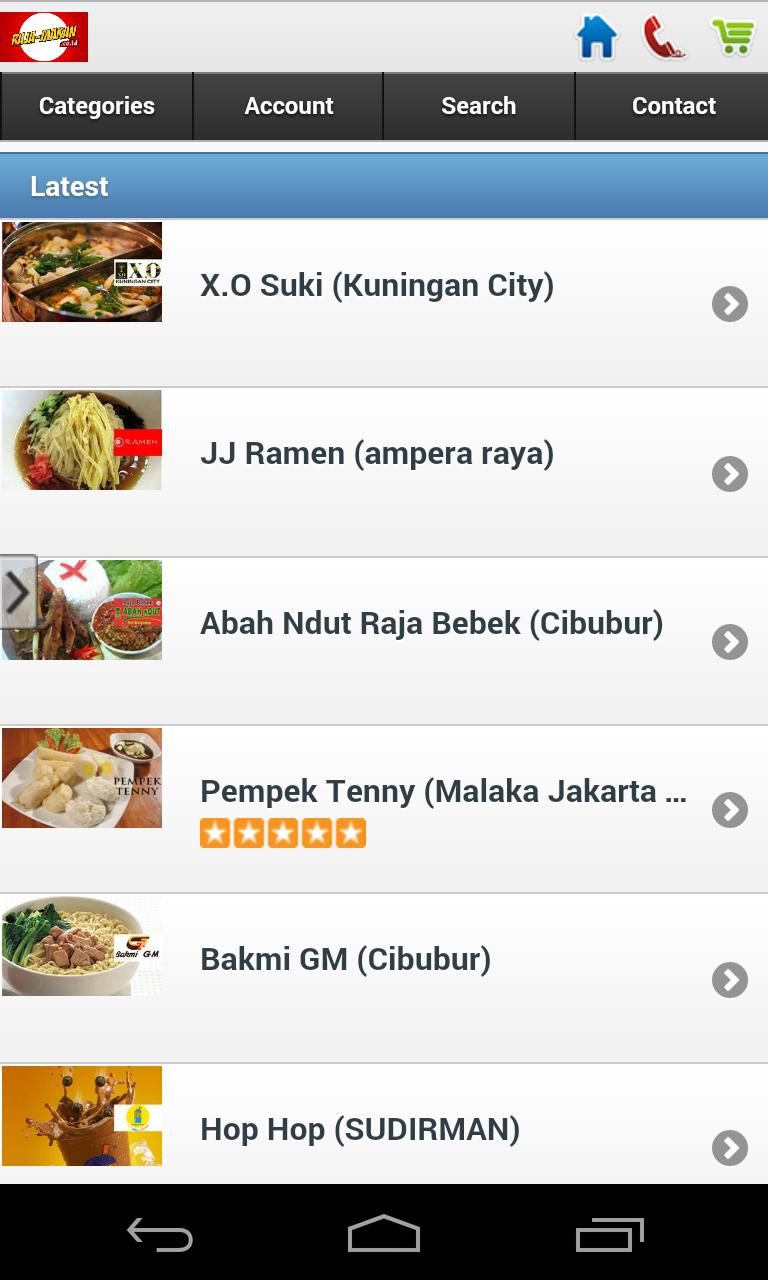Open the Pempek Tenny listing link
This screenshot has width=768, height=1280.
click(x=445, y=790)
